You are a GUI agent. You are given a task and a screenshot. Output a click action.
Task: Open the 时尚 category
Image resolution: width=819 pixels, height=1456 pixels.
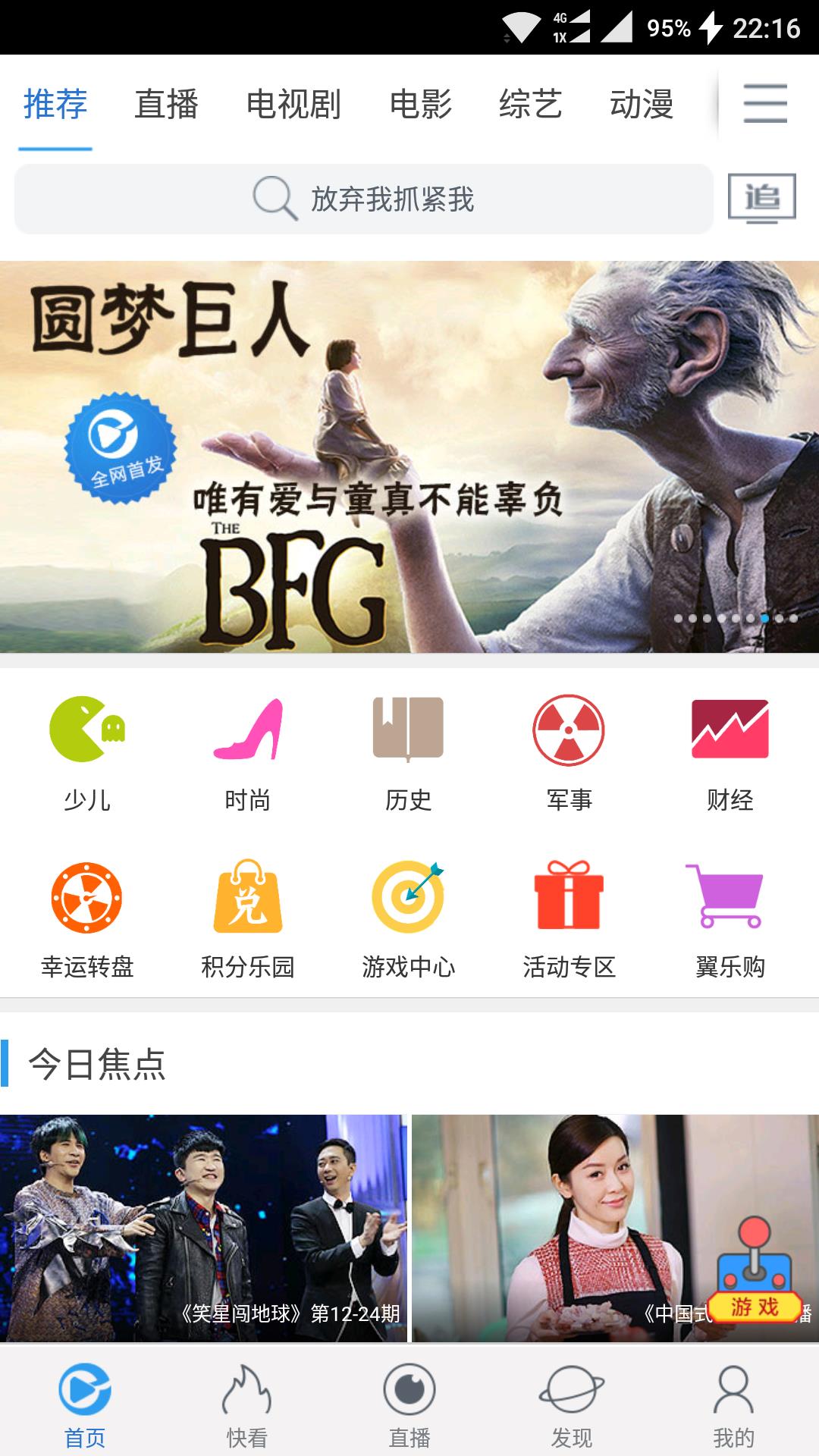248,752
